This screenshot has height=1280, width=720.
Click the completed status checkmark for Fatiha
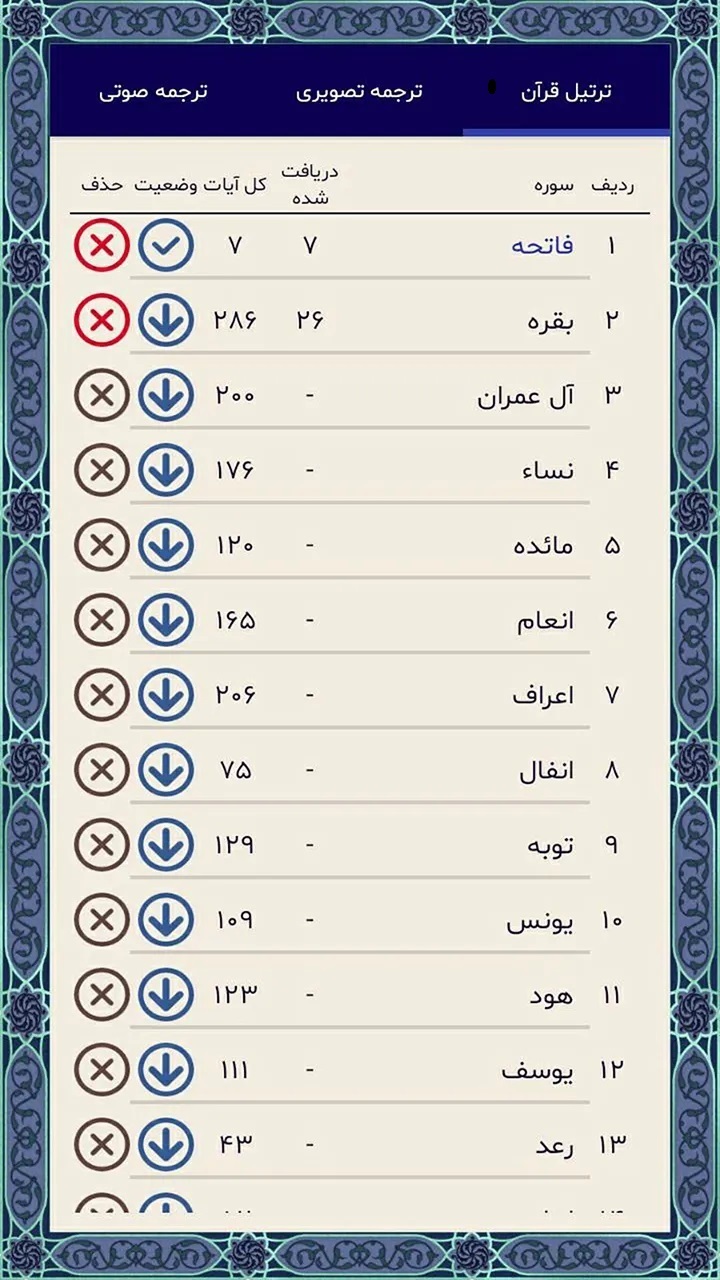coord(166,245)
